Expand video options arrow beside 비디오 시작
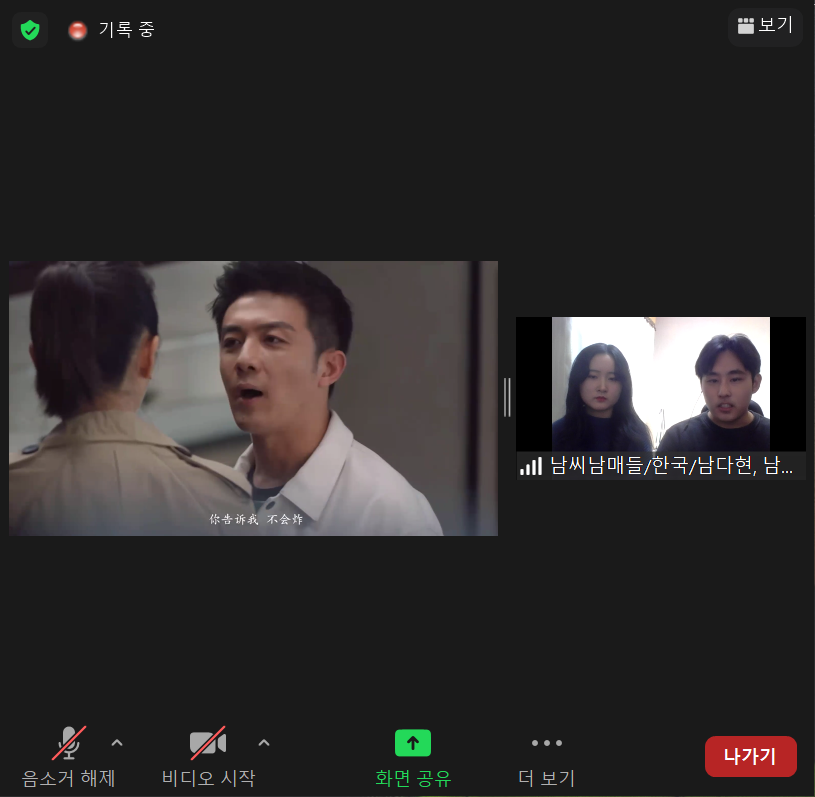 tap(264, 743)
